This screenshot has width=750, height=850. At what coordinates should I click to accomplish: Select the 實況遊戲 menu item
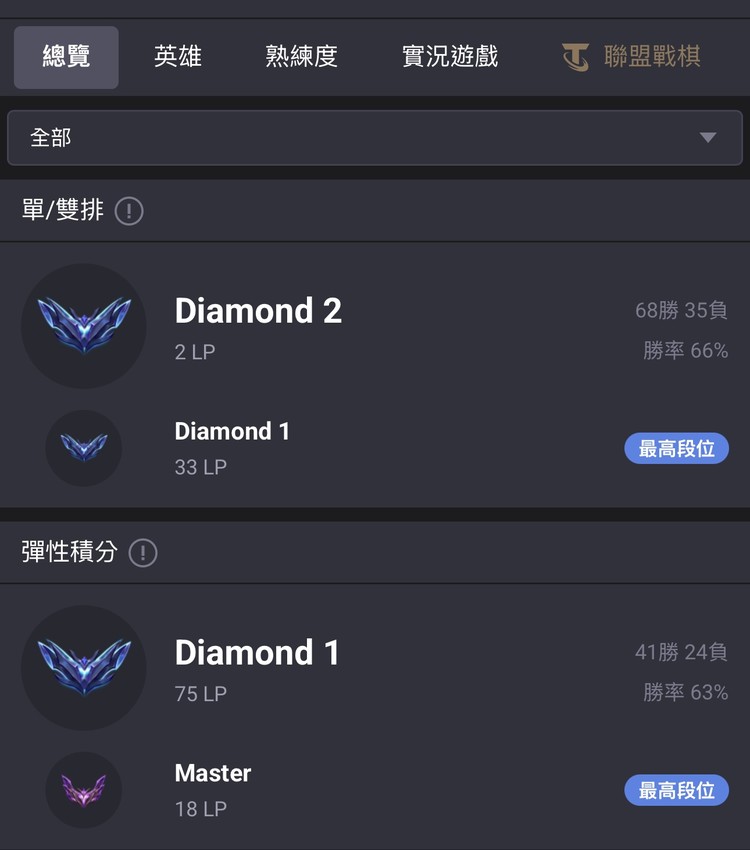click(448, 57)
